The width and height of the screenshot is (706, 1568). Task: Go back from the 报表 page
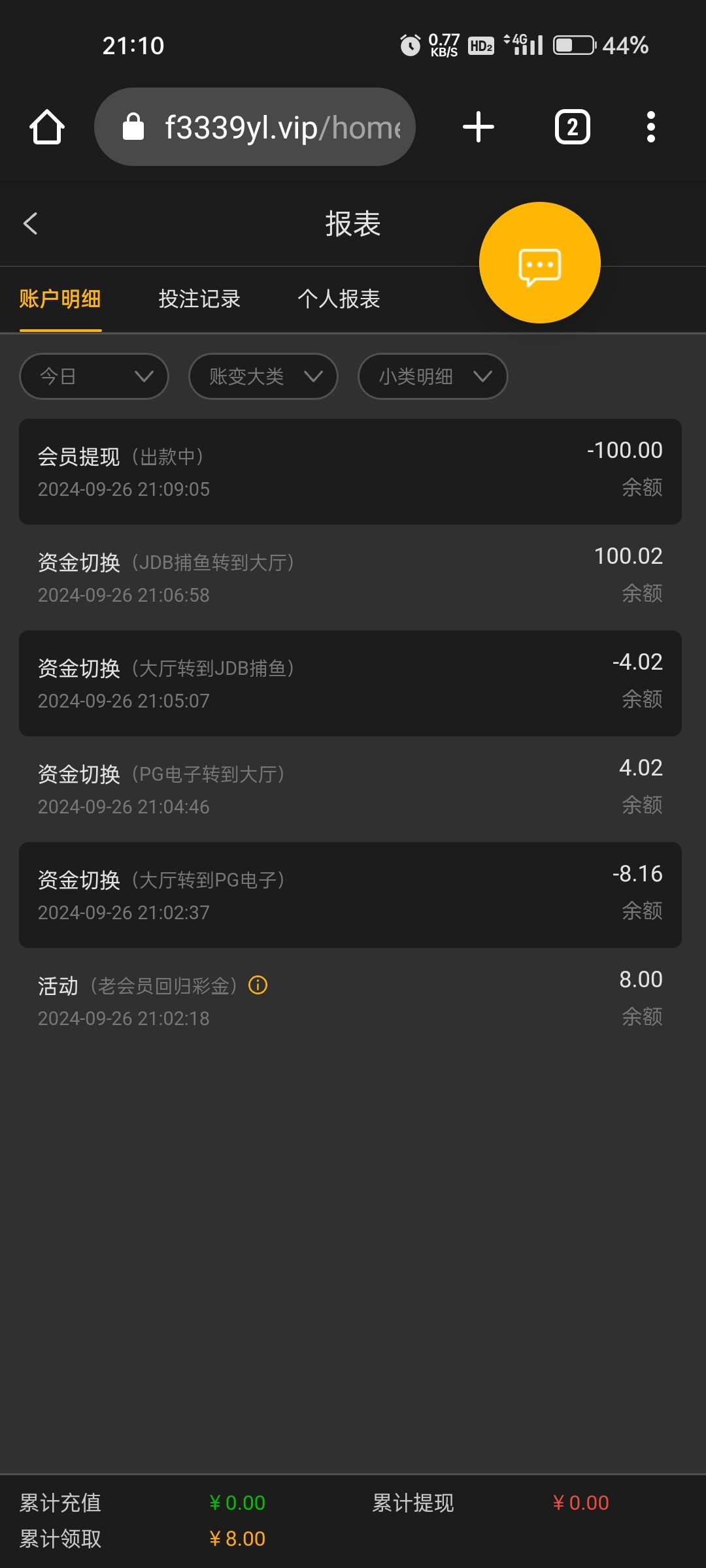pyautogui.click(x=30, y=223)
